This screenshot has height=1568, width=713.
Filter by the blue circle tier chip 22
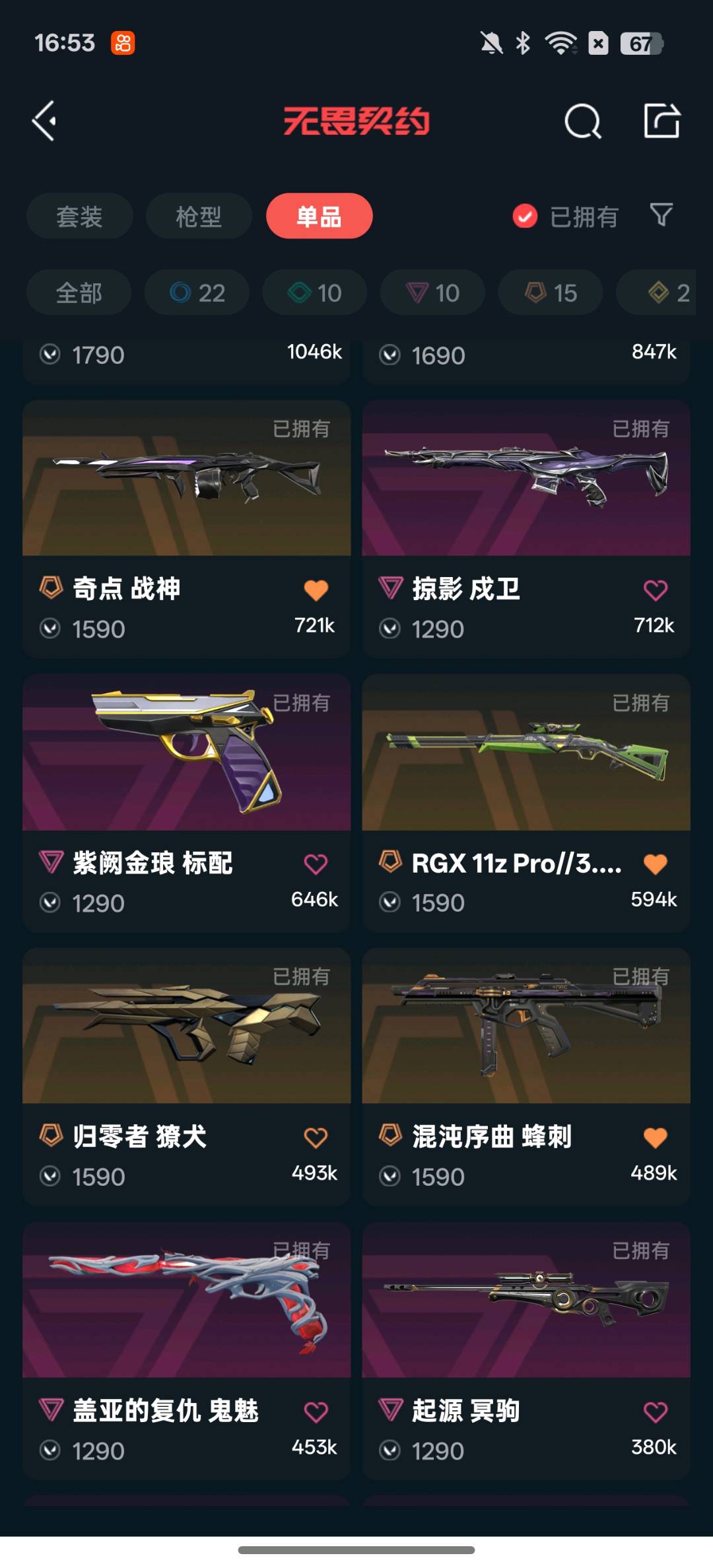click(x=197, y=292)
